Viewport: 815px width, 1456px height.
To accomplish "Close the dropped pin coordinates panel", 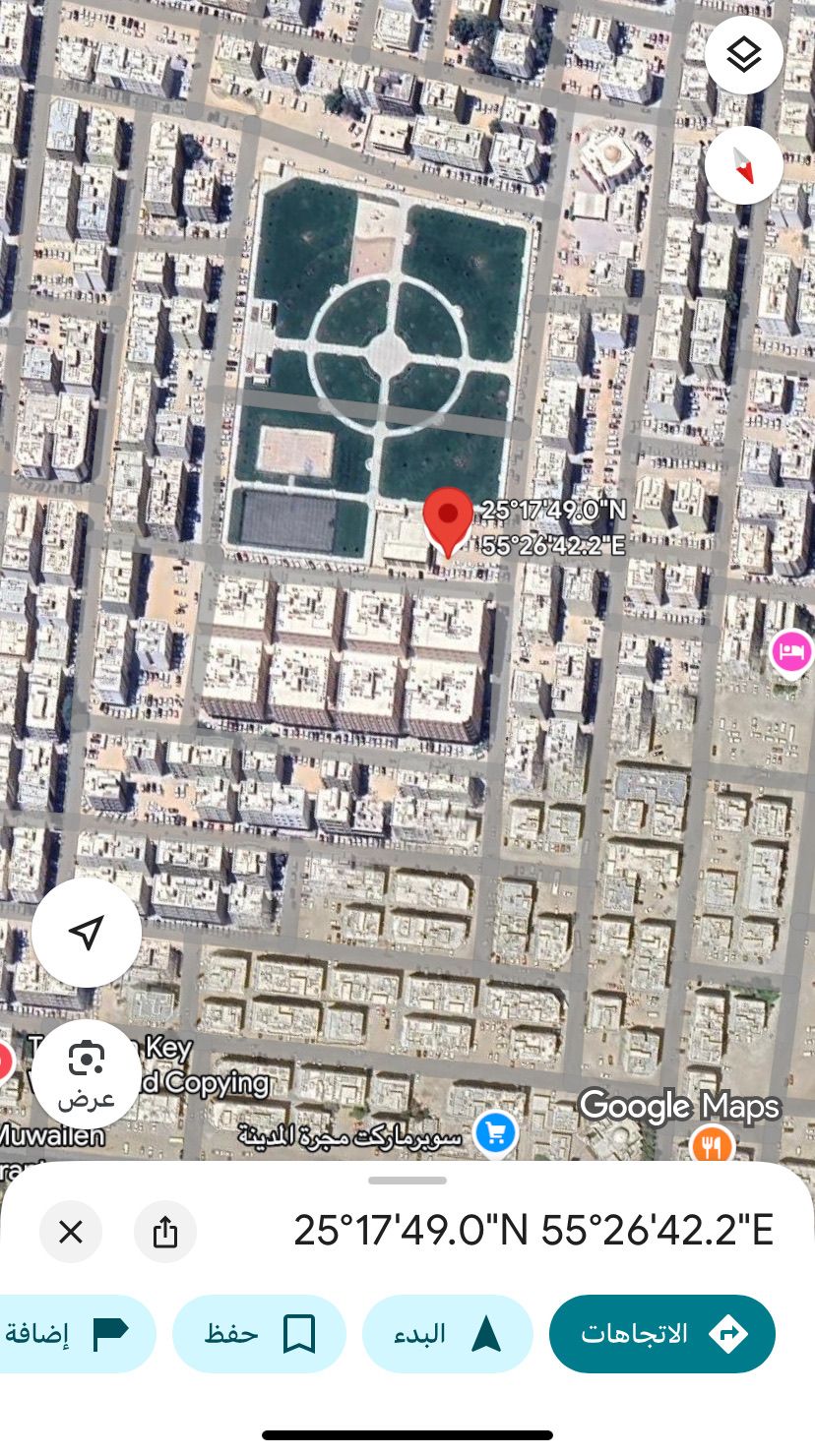I will click(x=71, y=1232).
